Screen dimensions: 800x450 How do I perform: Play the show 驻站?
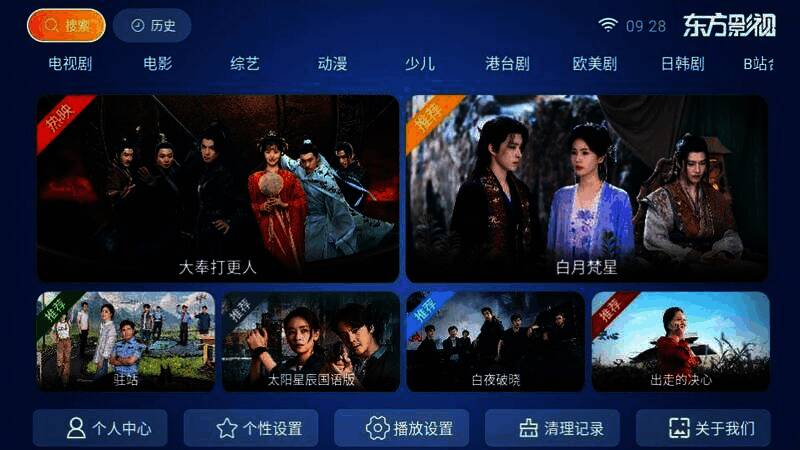[x=126, y=341]
